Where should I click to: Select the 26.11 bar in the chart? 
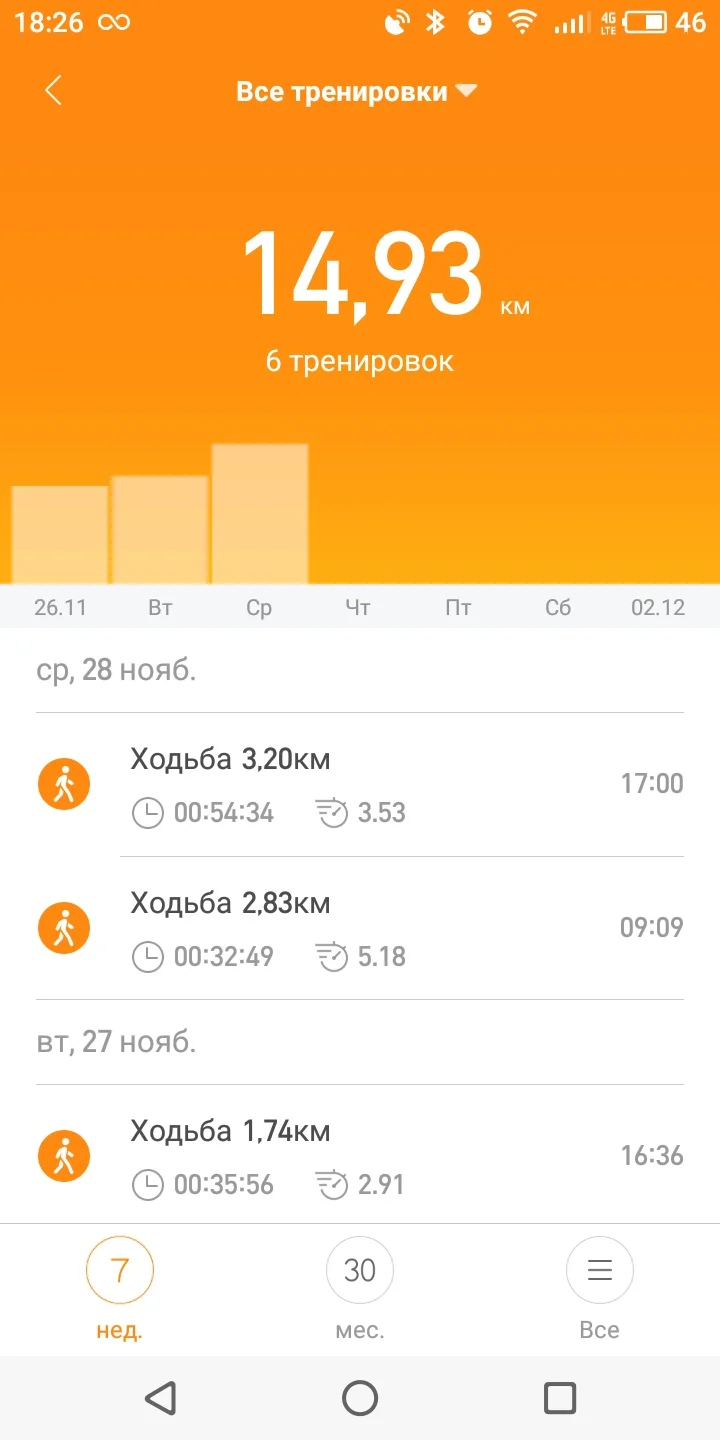coord(60,535)
